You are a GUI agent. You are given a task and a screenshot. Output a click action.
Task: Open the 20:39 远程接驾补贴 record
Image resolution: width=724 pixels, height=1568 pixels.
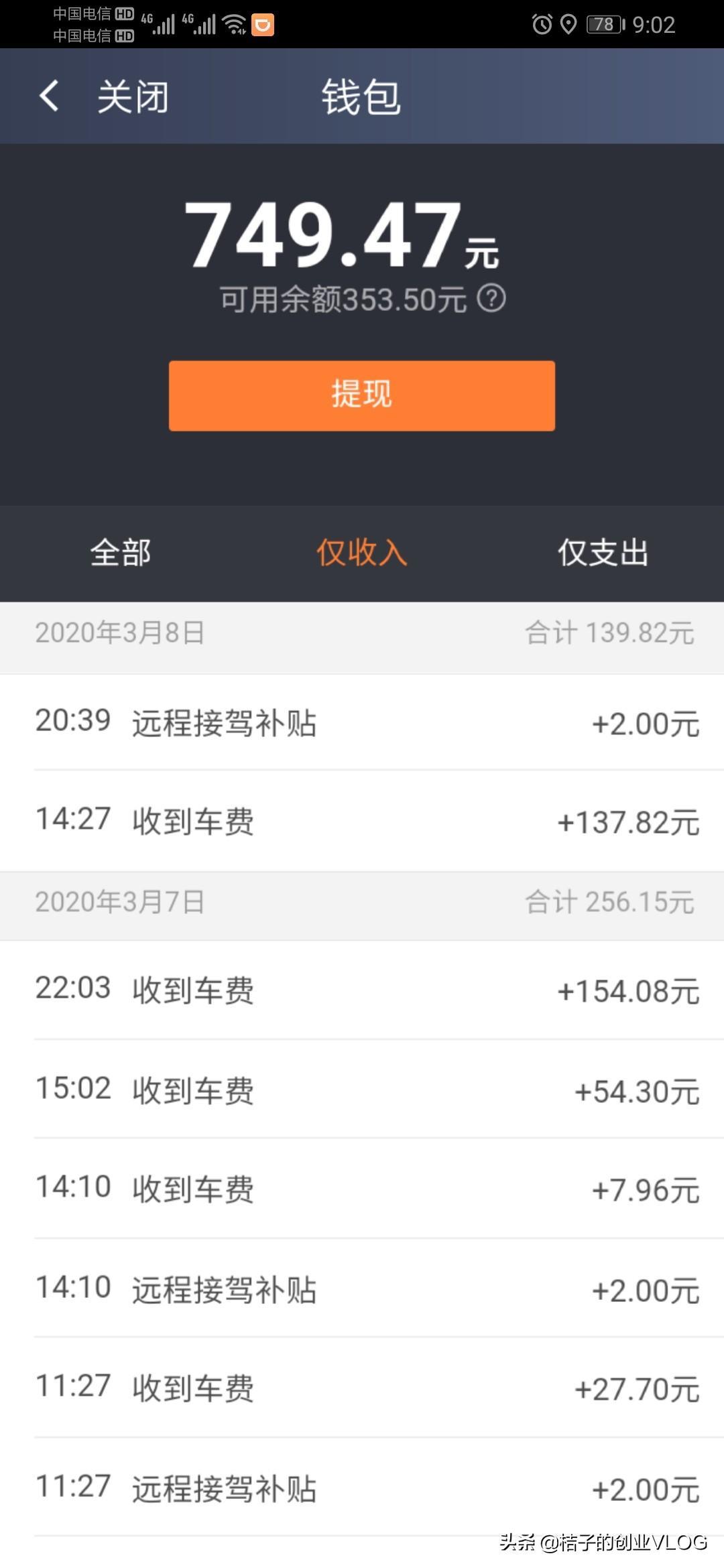[362, 722]
